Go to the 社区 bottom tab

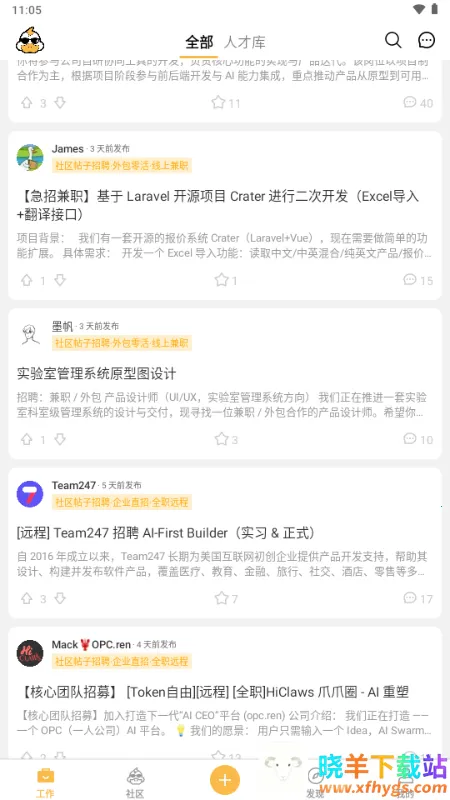coord(135,783)
